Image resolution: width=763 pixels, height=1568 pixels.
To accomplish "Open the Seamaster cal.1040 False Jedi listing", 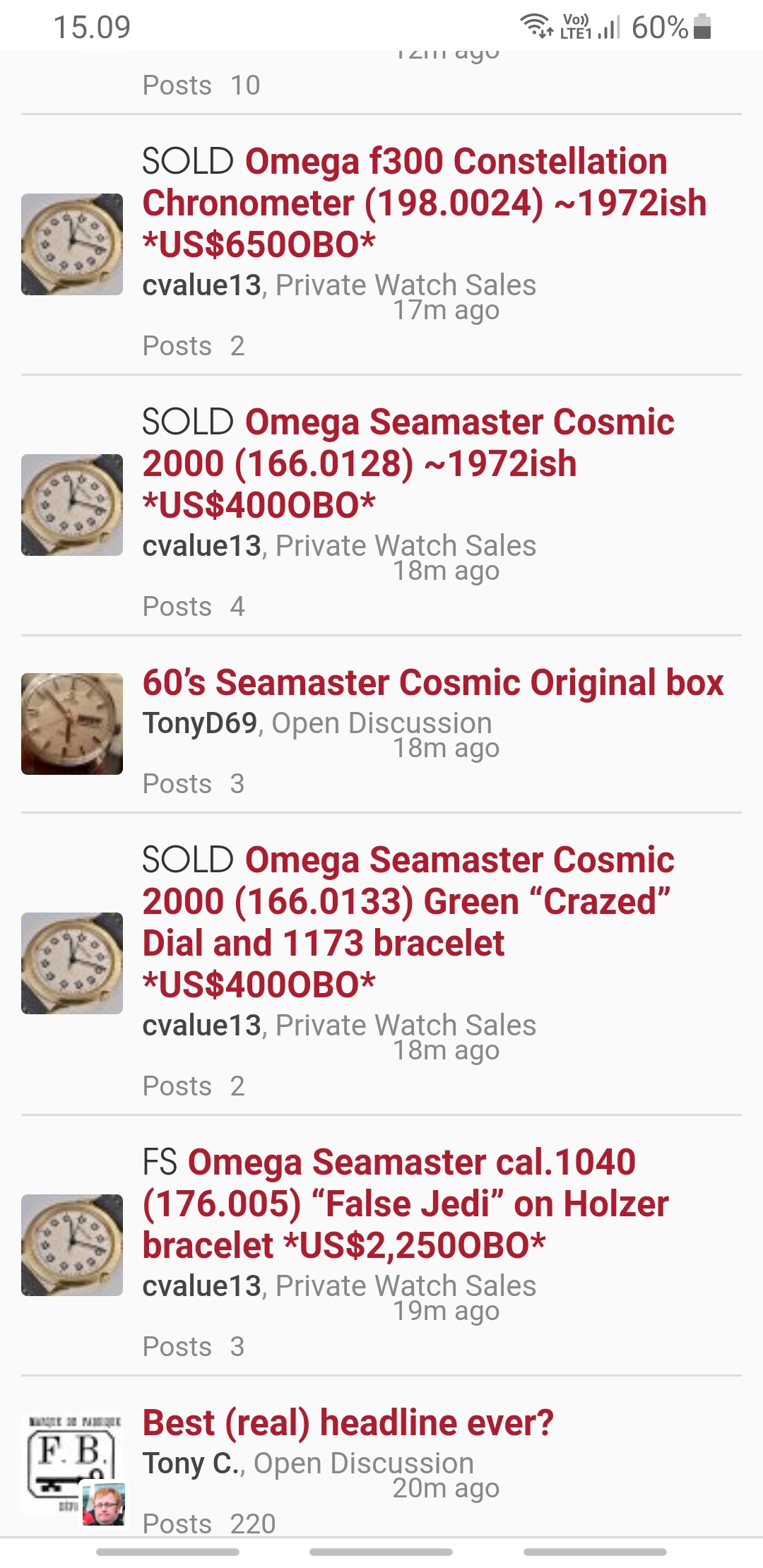I will point(405,1204).
